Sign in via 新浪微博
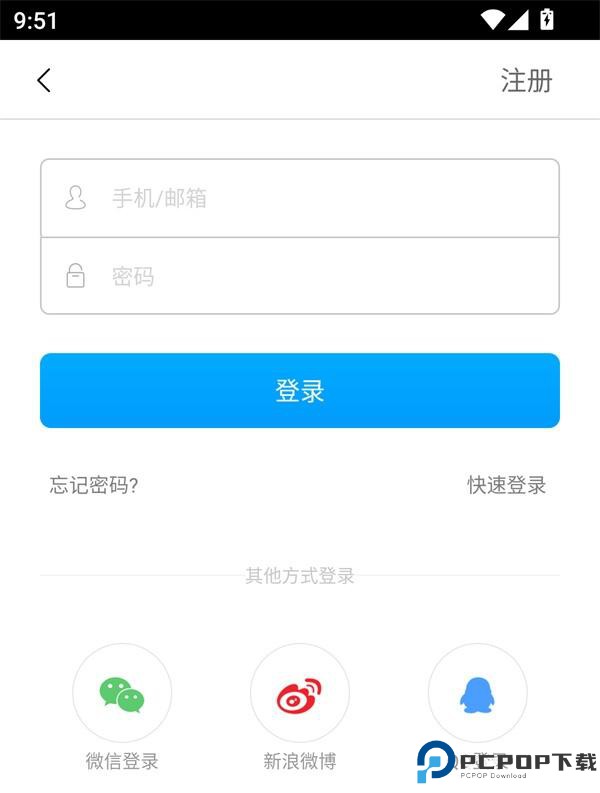Image resolution: width=600 pixels, height=793 pixels. (x=300, y=694)
